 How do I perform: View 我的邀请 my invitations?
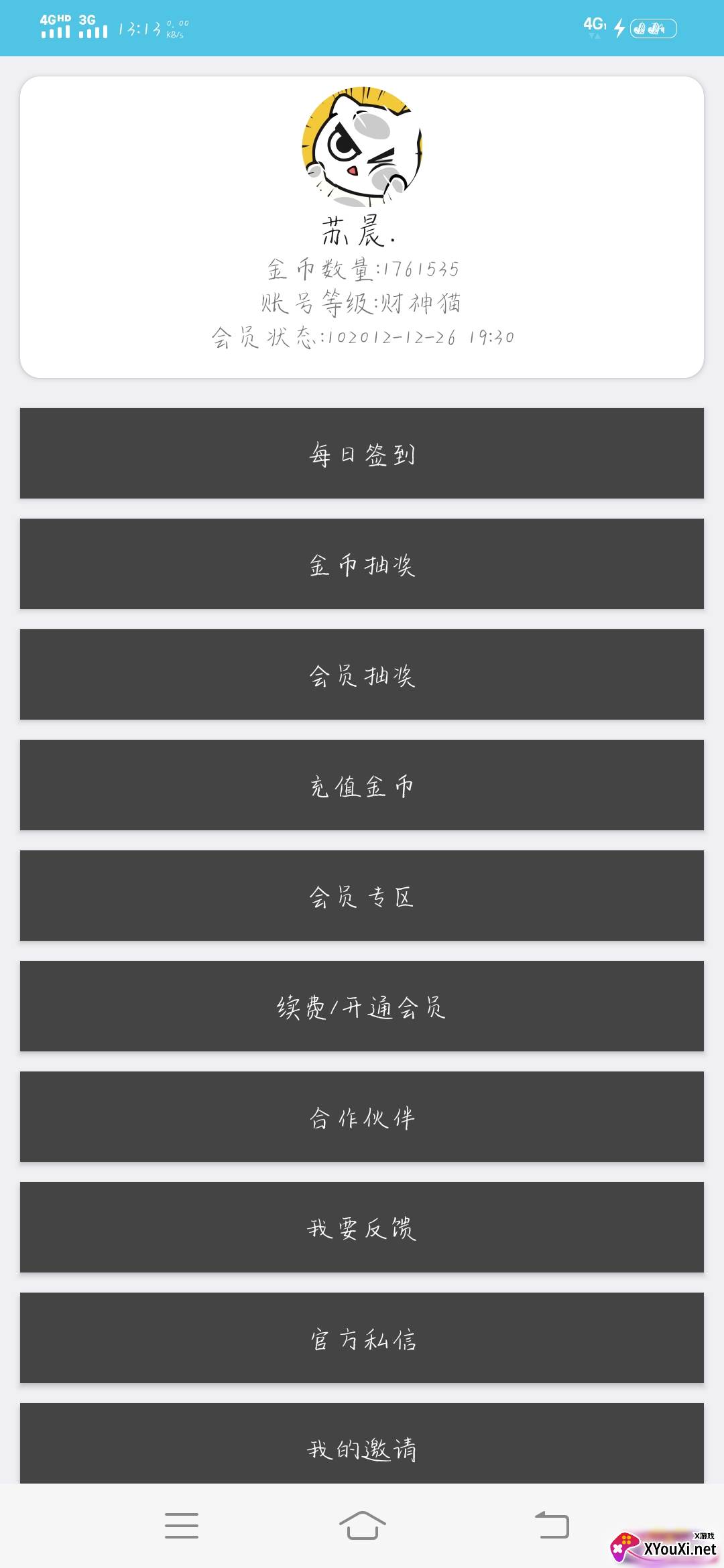pos(362,1443)
